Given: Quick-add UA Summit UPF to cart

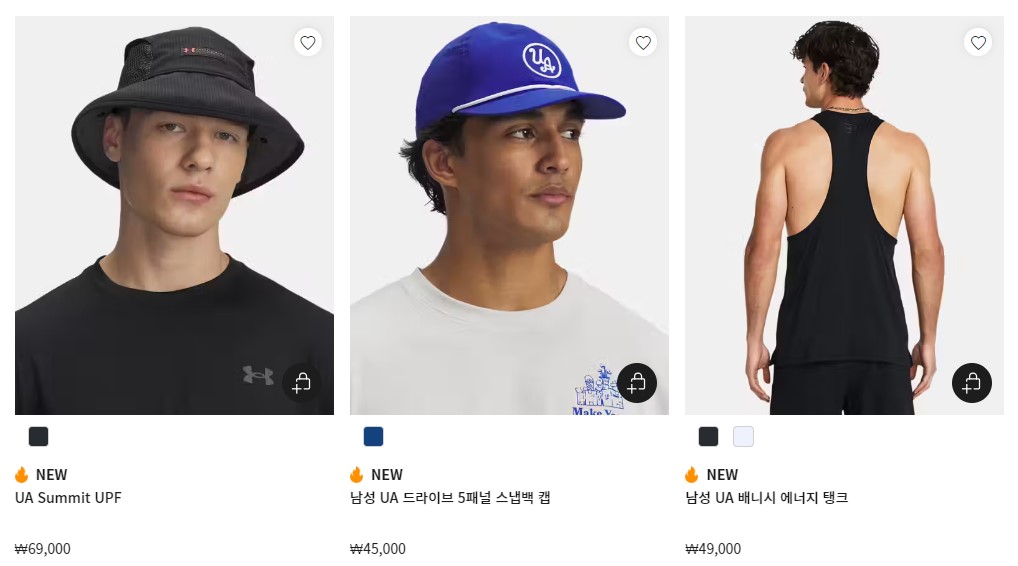Looking at the screenshot, I should click(x=302, y=382).
